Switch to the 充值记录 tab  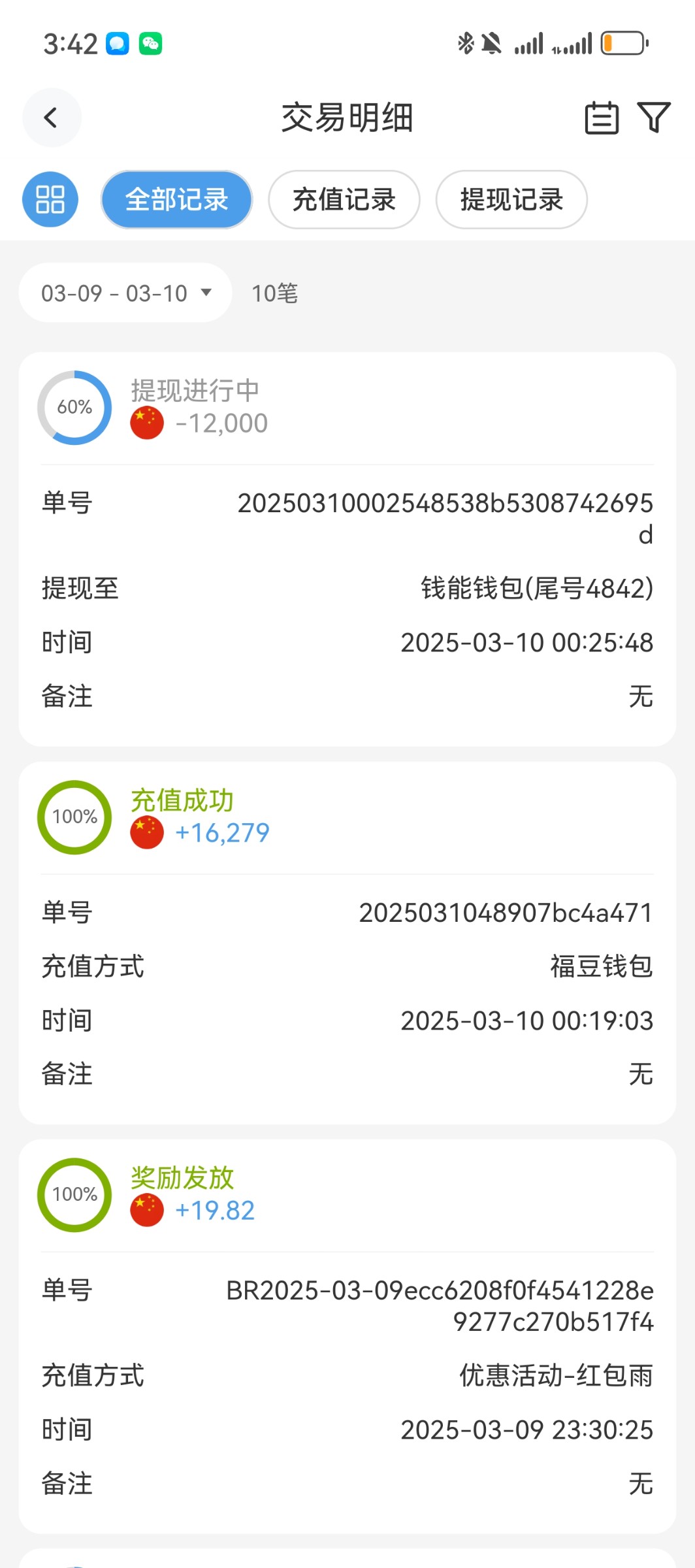(x=344, y=199)
